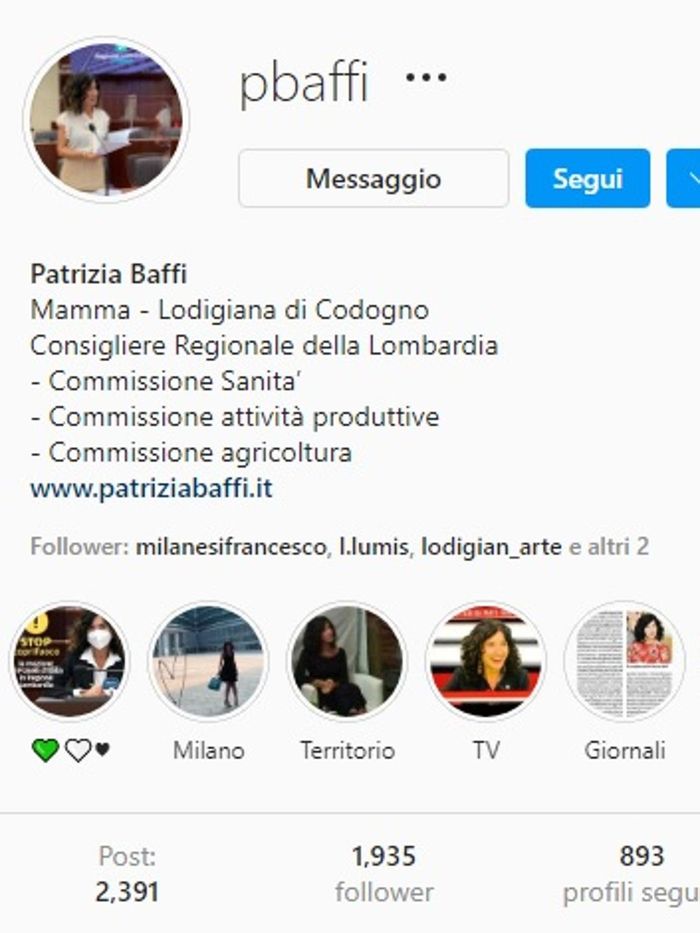Open the Territorio story highlight
Screen dimensions: 700x933
coord(347,661)
